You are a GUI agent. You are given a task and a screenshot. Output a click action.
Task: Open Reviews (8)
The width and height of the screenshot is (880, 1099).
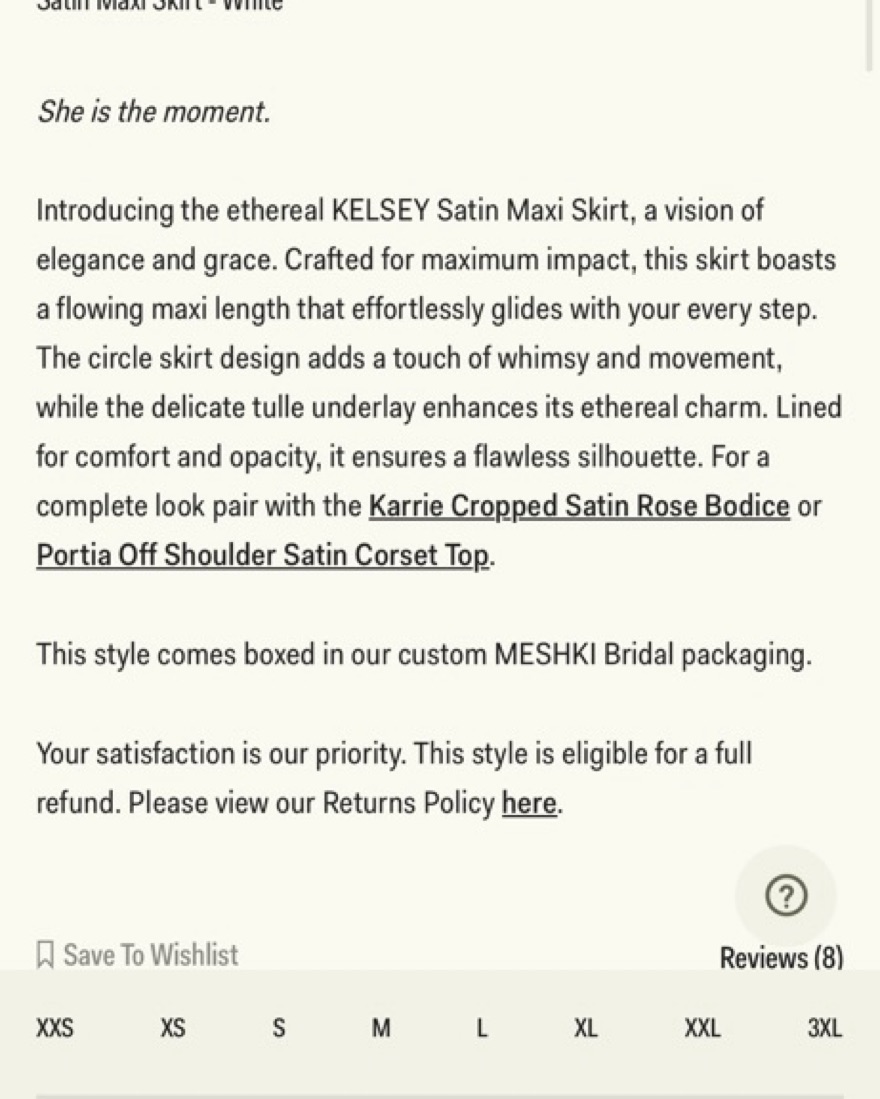[x=781, y=958]
